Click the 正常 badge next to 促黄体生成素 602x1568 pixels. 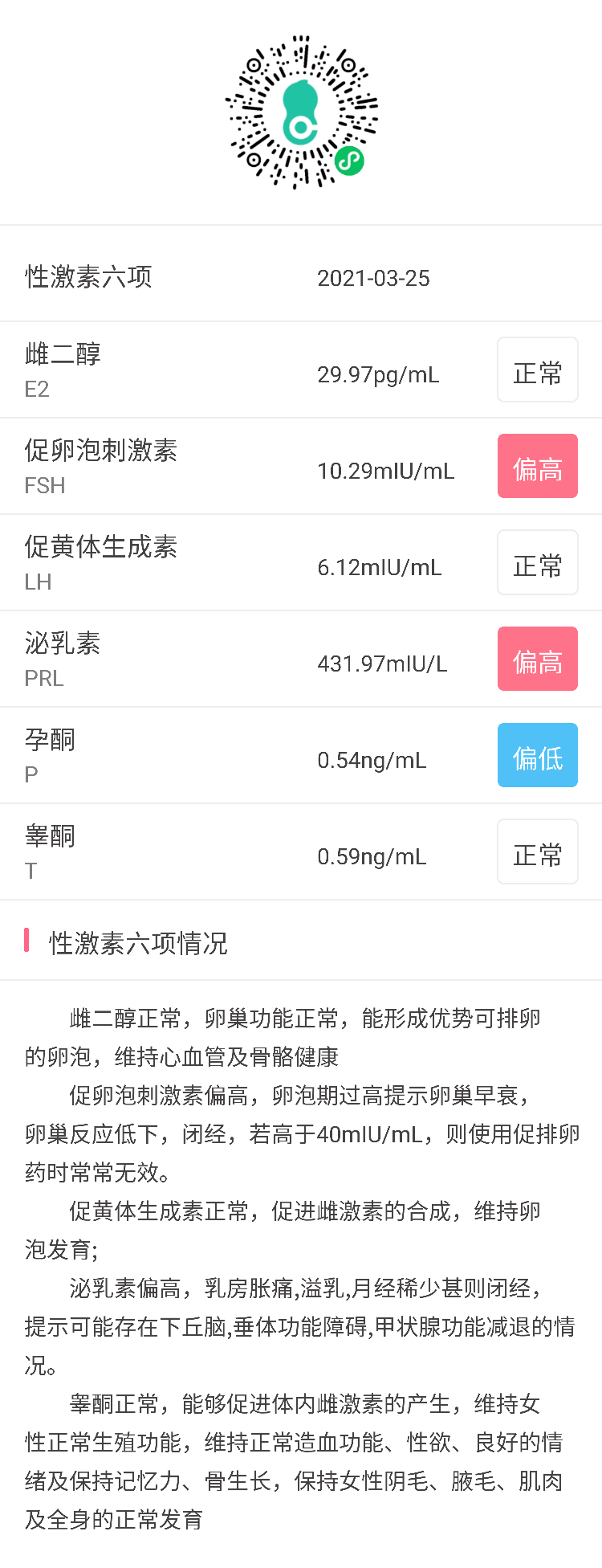pyautogui.click(x=537, y=562)
